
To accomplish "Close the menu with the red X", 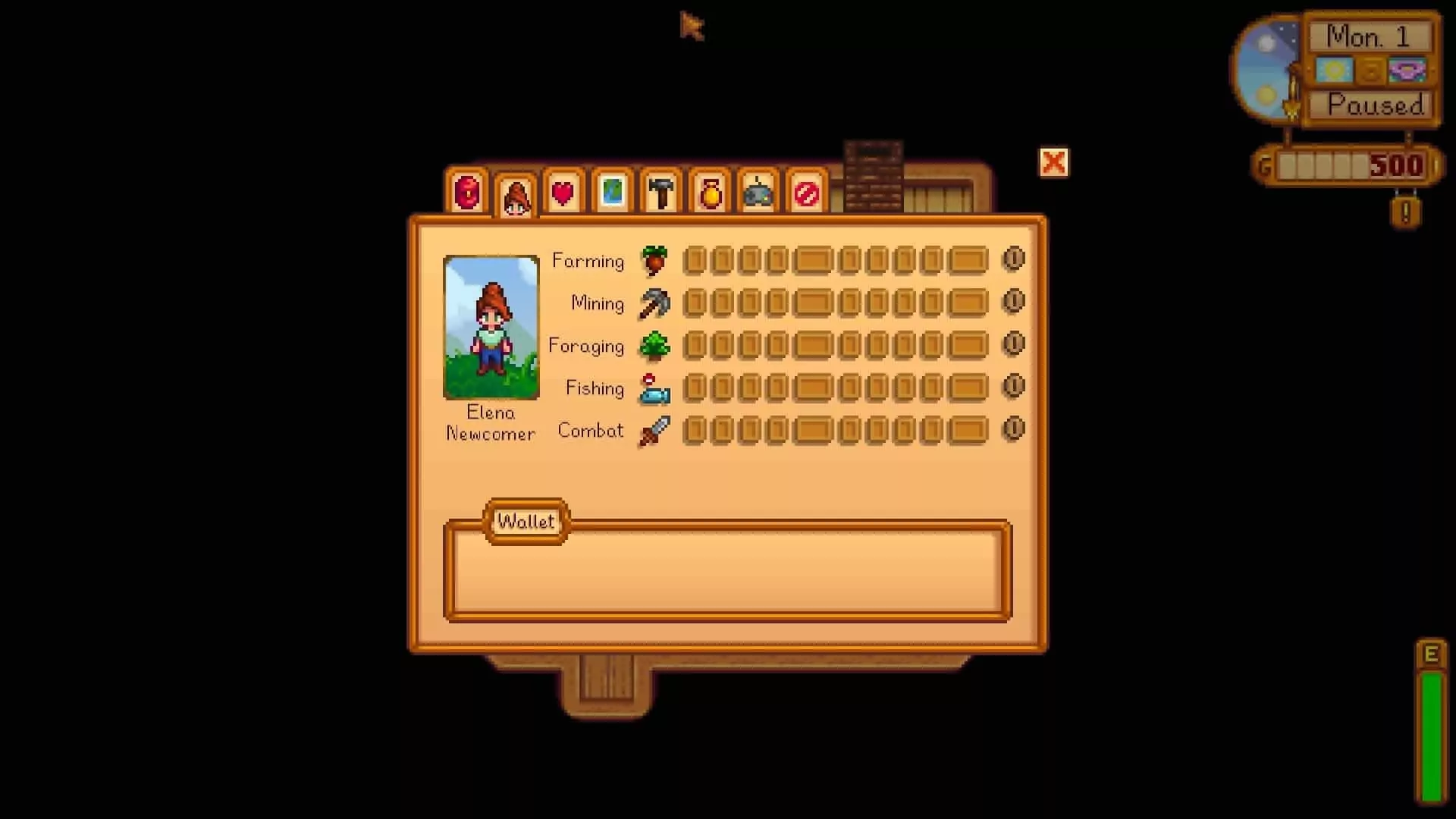I will click(1053, 162).
